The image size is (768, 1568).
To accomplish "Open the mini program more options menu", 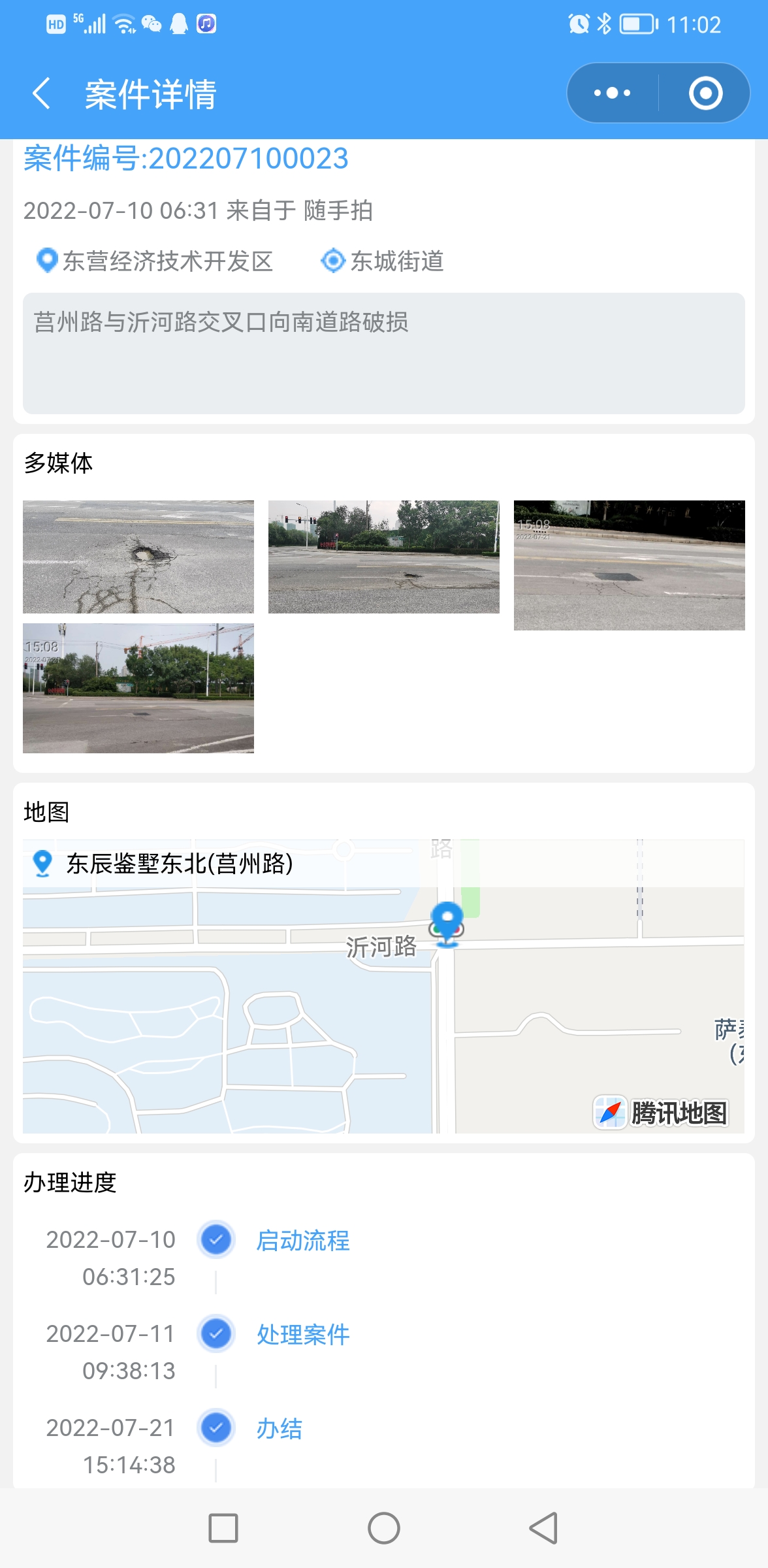I will tap(612, 93).
